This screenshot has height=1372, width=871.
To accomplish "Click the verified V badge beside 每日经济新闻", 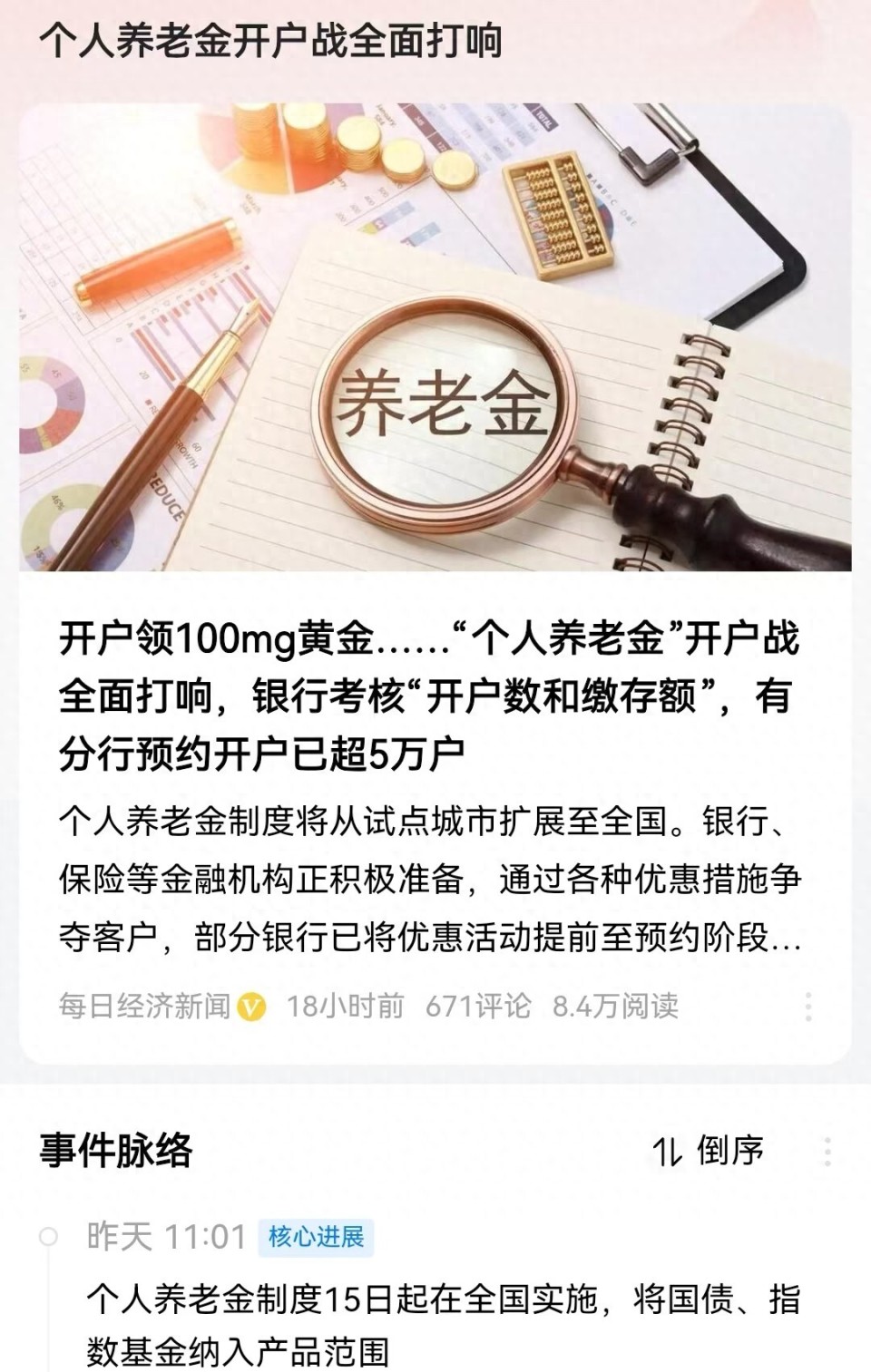I will click(x=251, y=1004).
